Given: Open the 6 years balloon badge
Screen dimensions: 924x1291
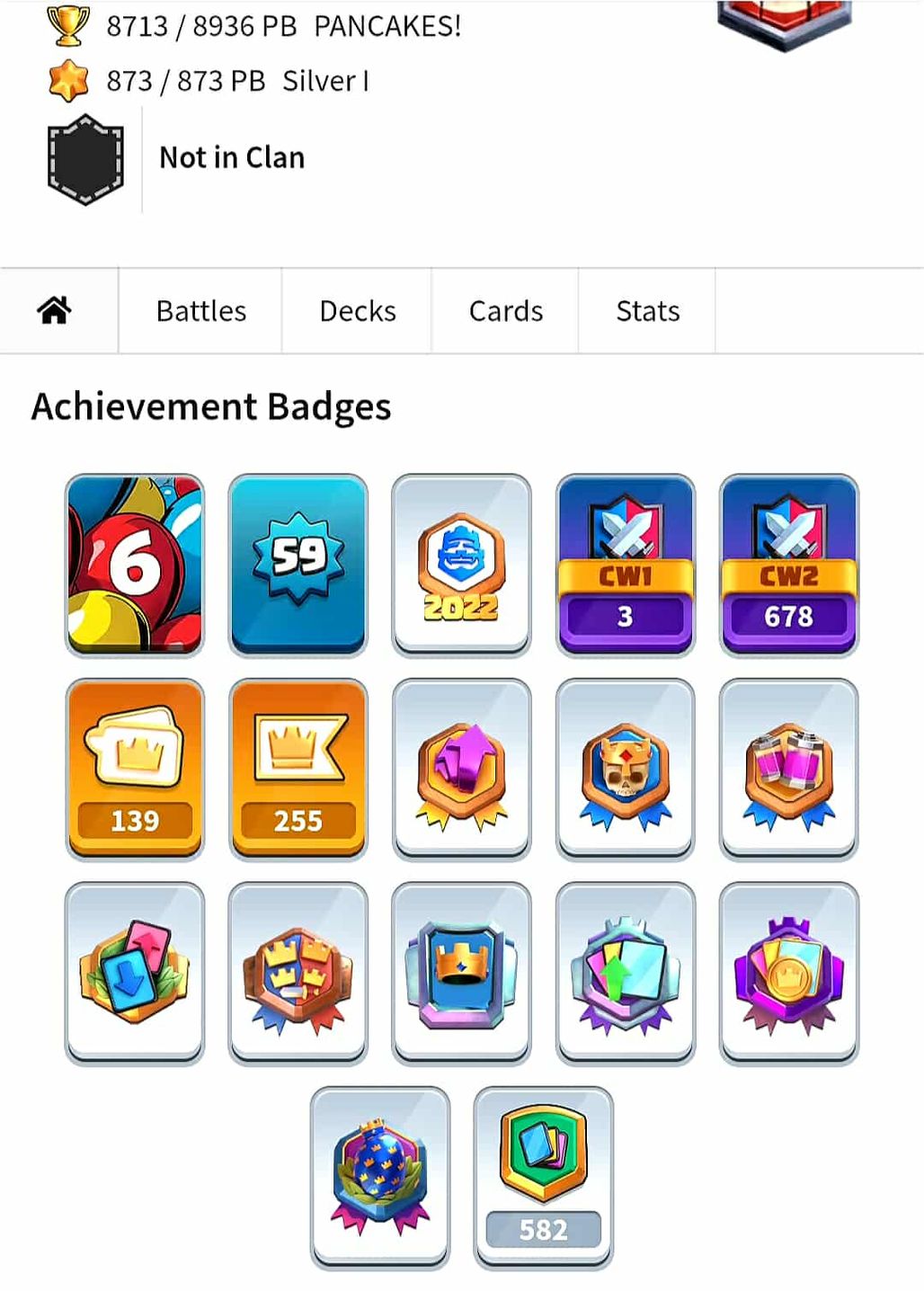Looking at the screenshot, I should click(x=135, y=565).
